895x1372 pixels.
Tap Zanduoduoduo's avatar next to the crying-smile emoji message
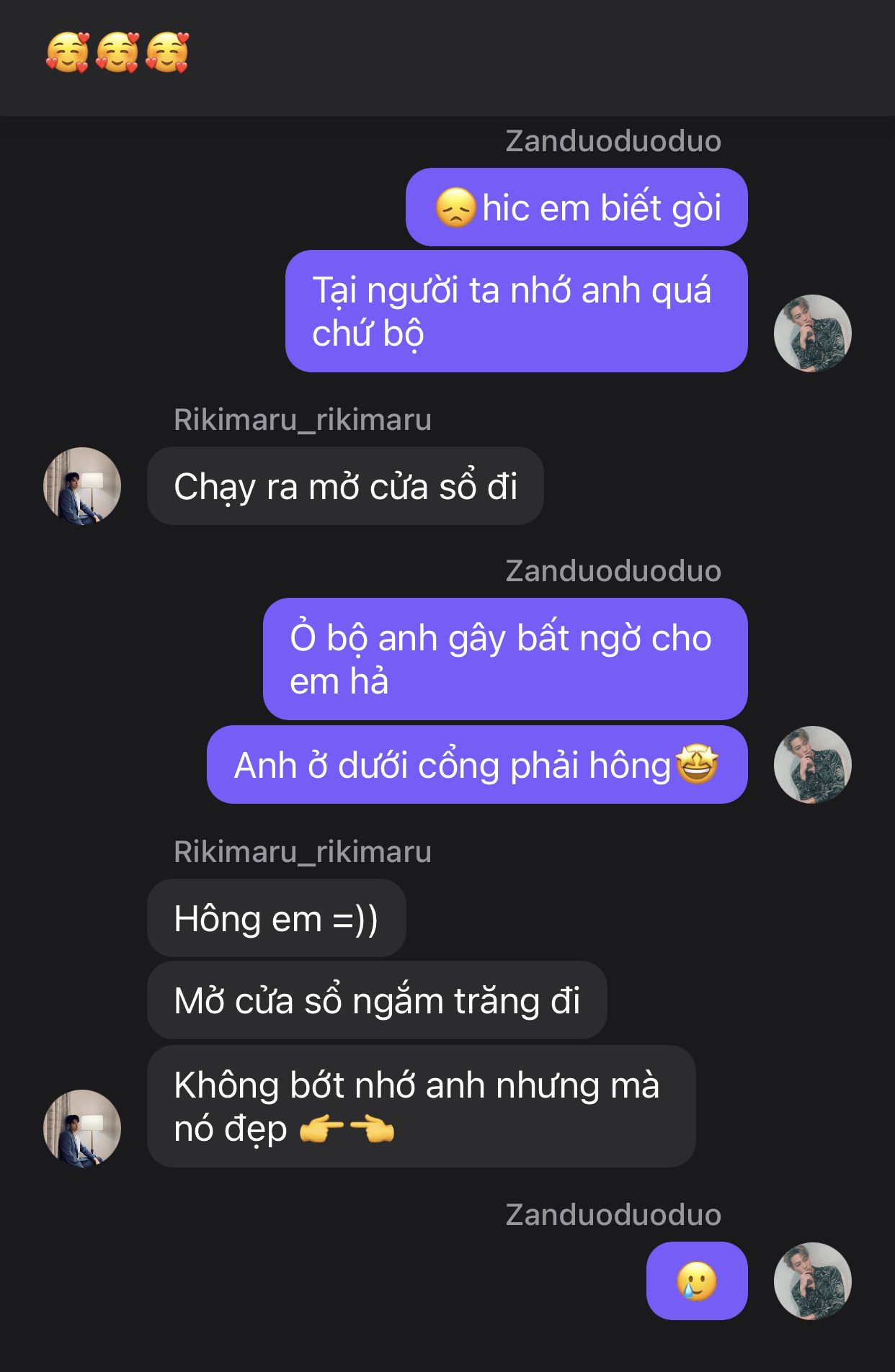point(812,1281)
